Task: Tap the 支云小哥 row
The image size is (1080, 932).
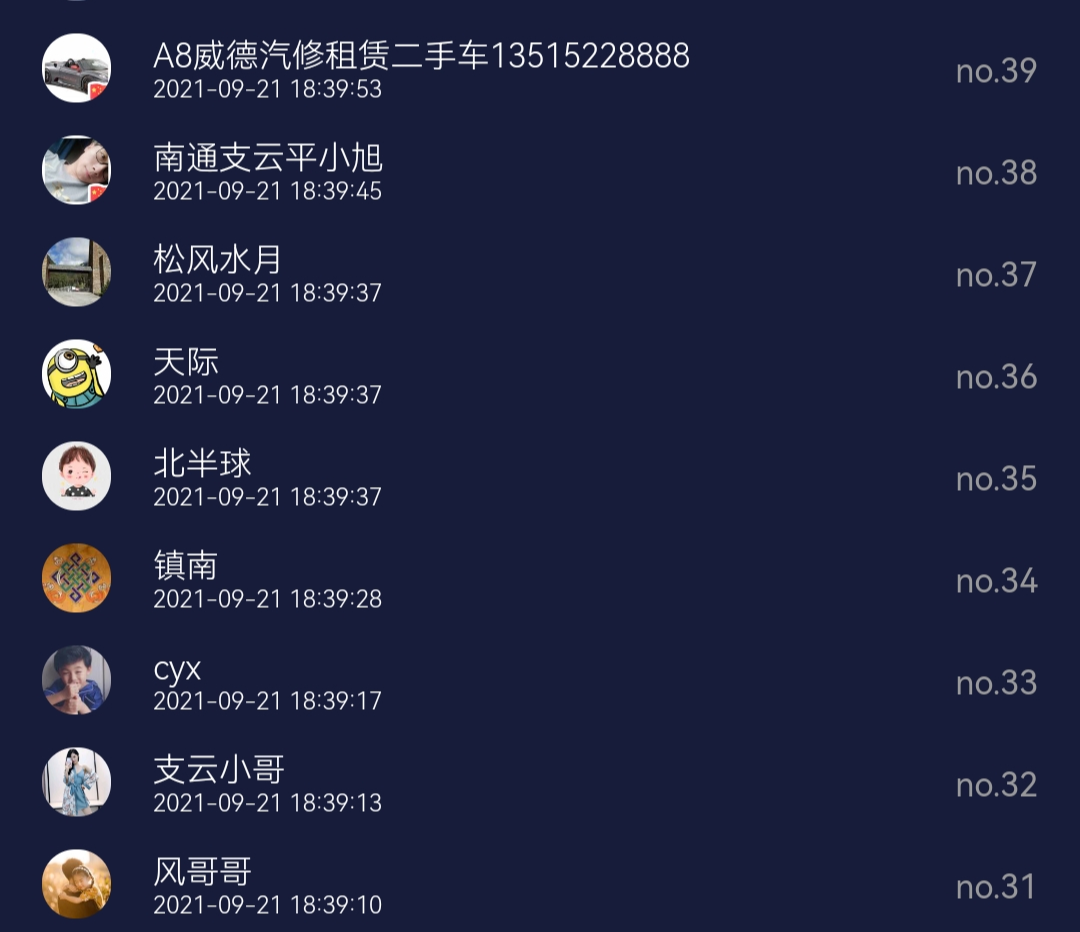Action: 219,782
